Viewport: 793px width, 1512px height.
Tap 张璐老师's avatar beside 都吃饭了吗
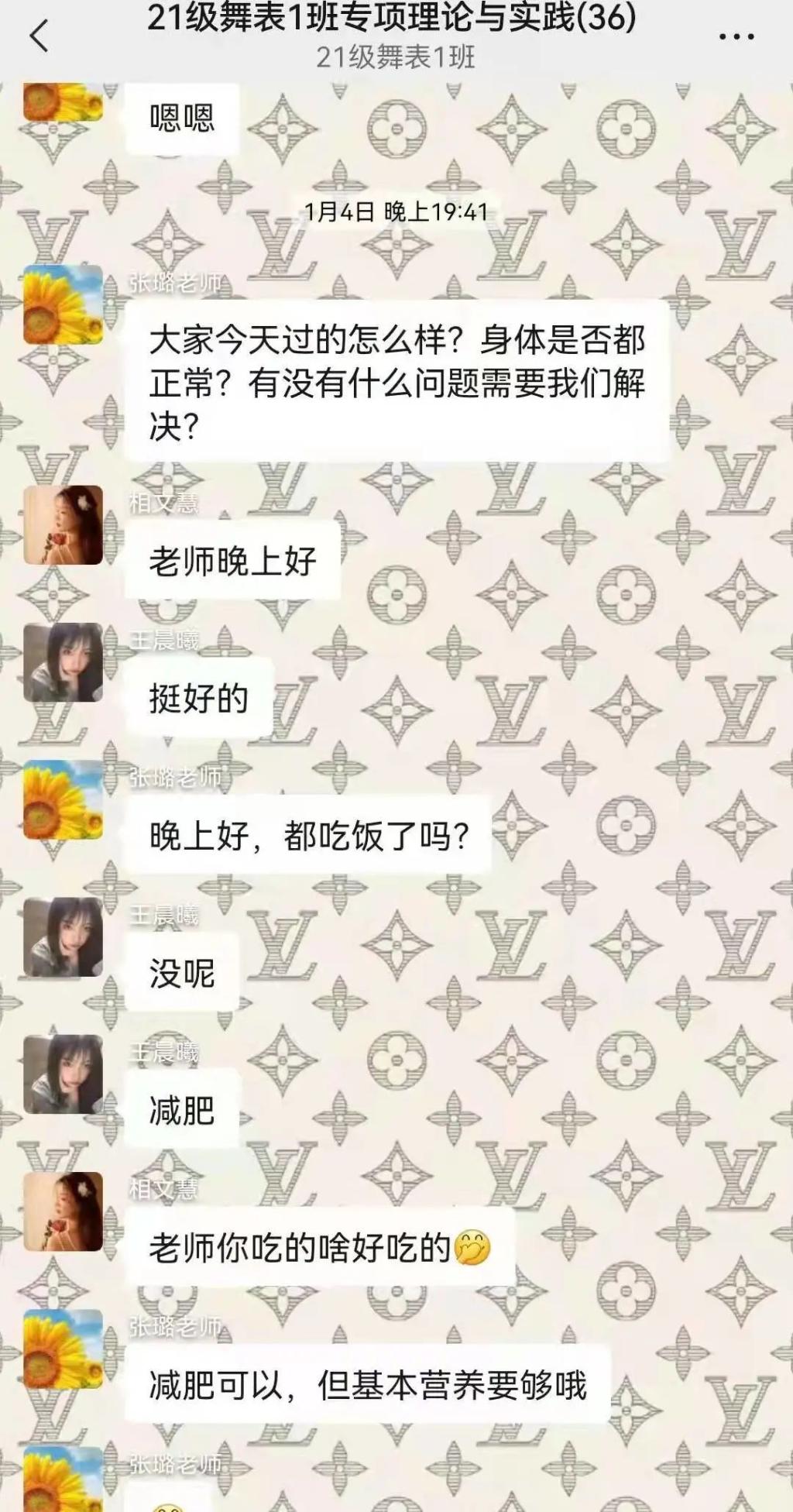pos(63,799)
